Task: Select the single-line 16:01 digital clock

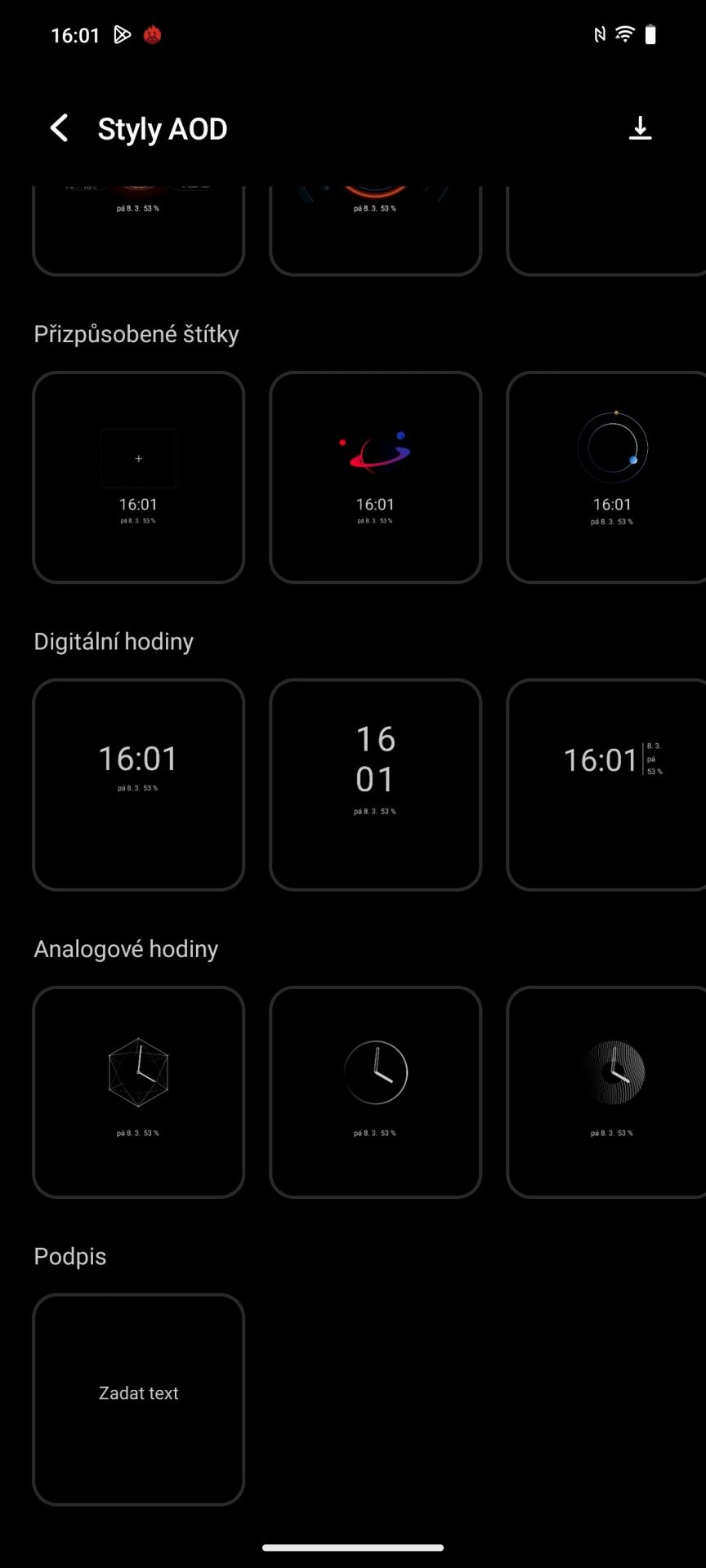Action: point(139,785)
